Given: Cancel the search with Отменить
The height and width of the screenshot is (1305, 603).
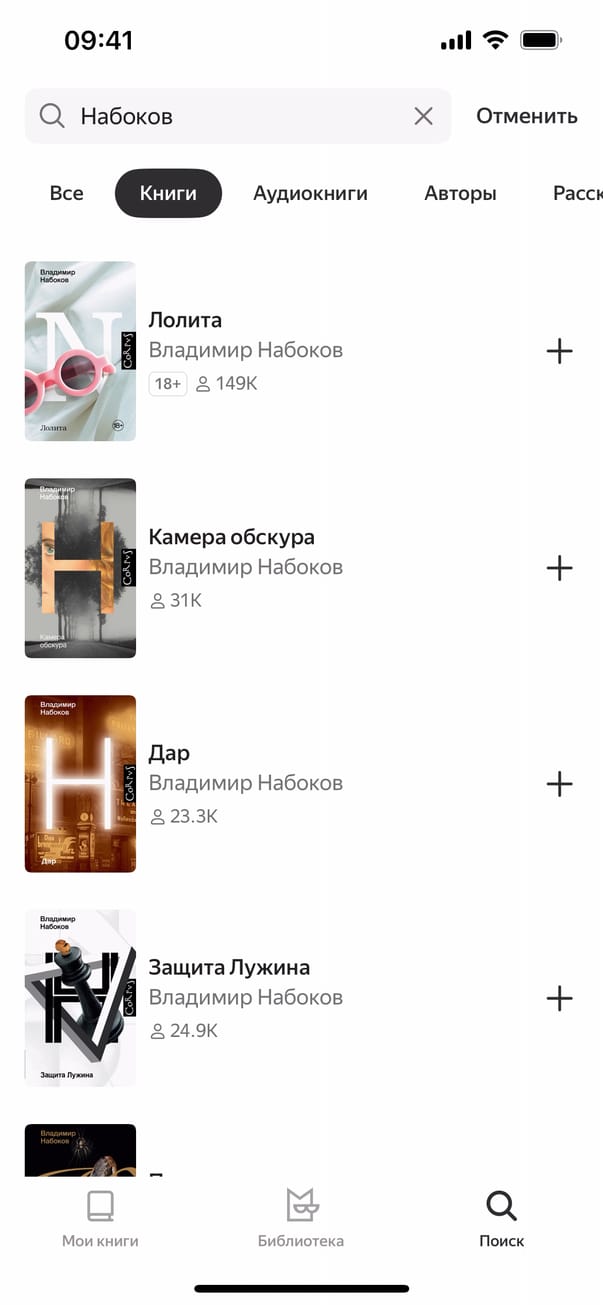Looking at the screenshot, I should click(x=526, y=116).
